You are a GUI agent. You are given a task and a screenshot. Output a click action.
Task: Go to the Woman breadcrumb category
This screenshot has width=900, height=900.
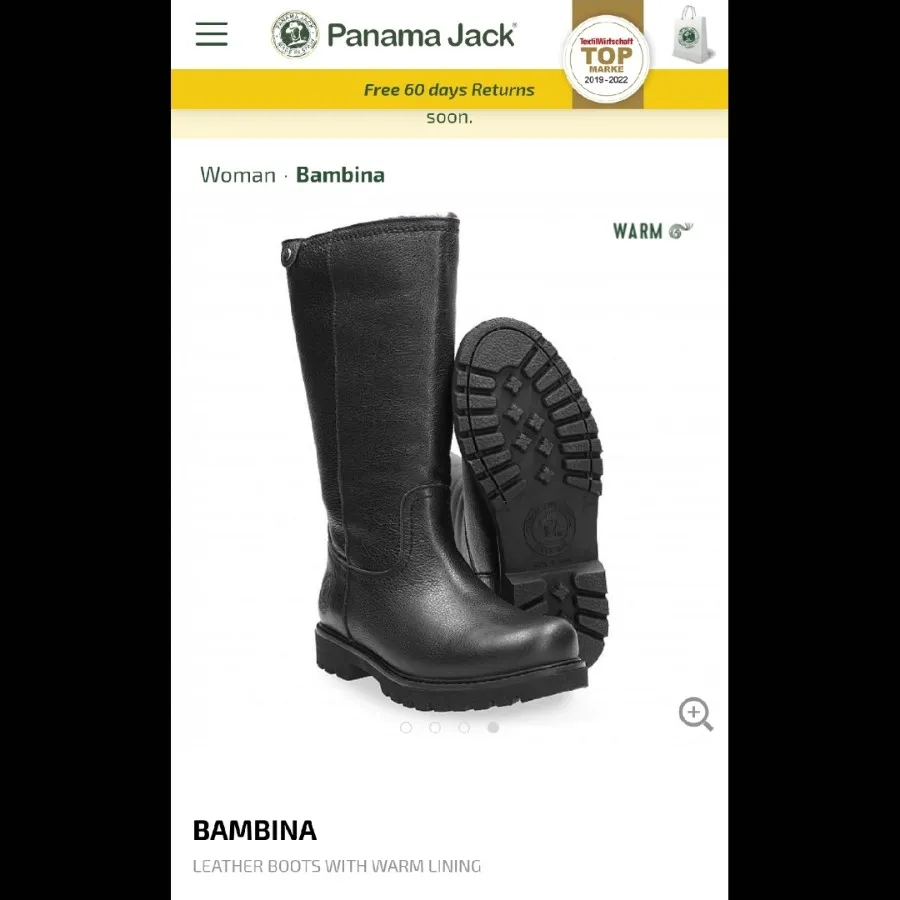point(238,175)
